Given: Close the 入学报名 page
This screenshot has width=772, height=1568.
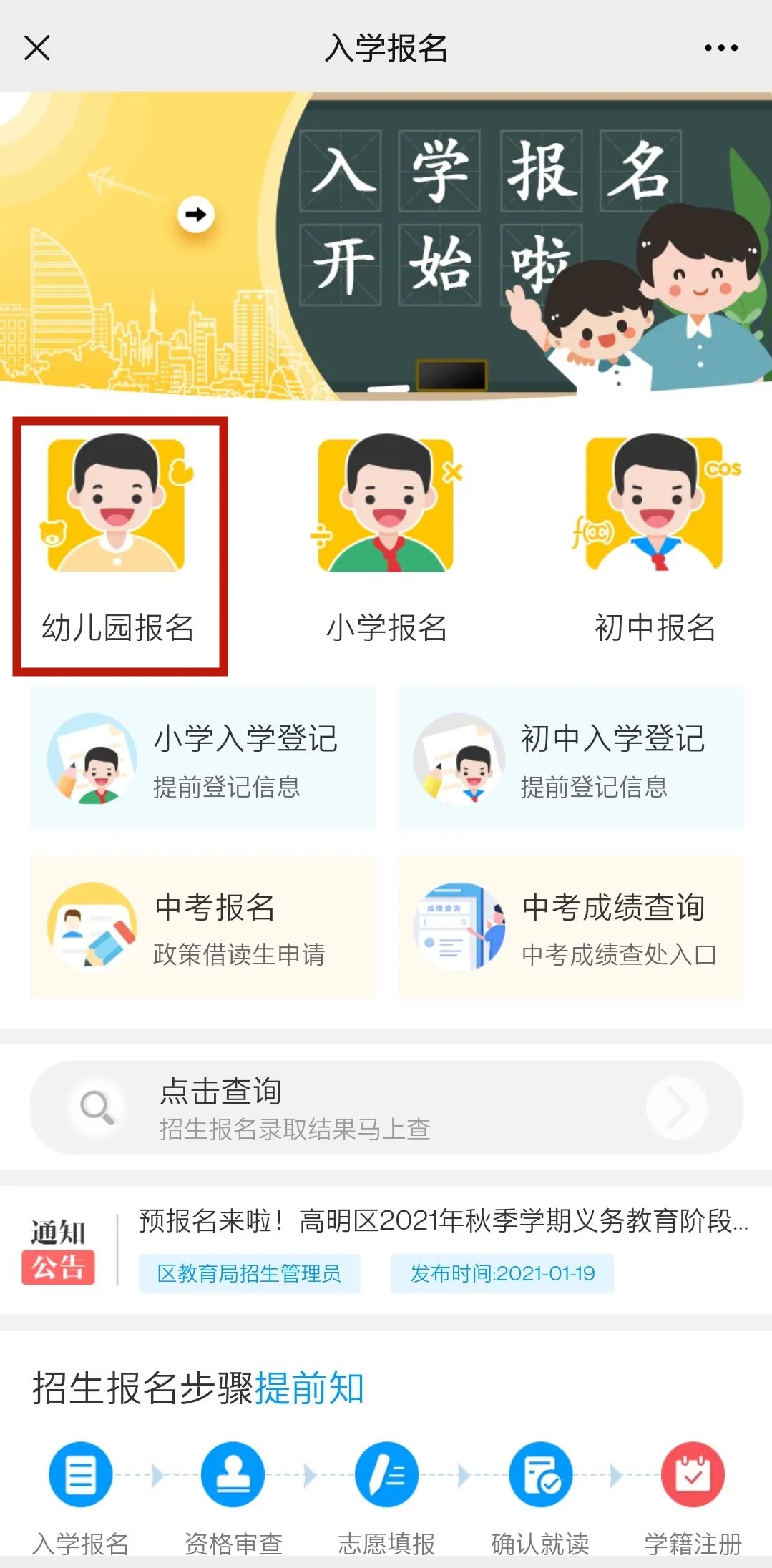Looking at the screenshot, I should 37,49.
